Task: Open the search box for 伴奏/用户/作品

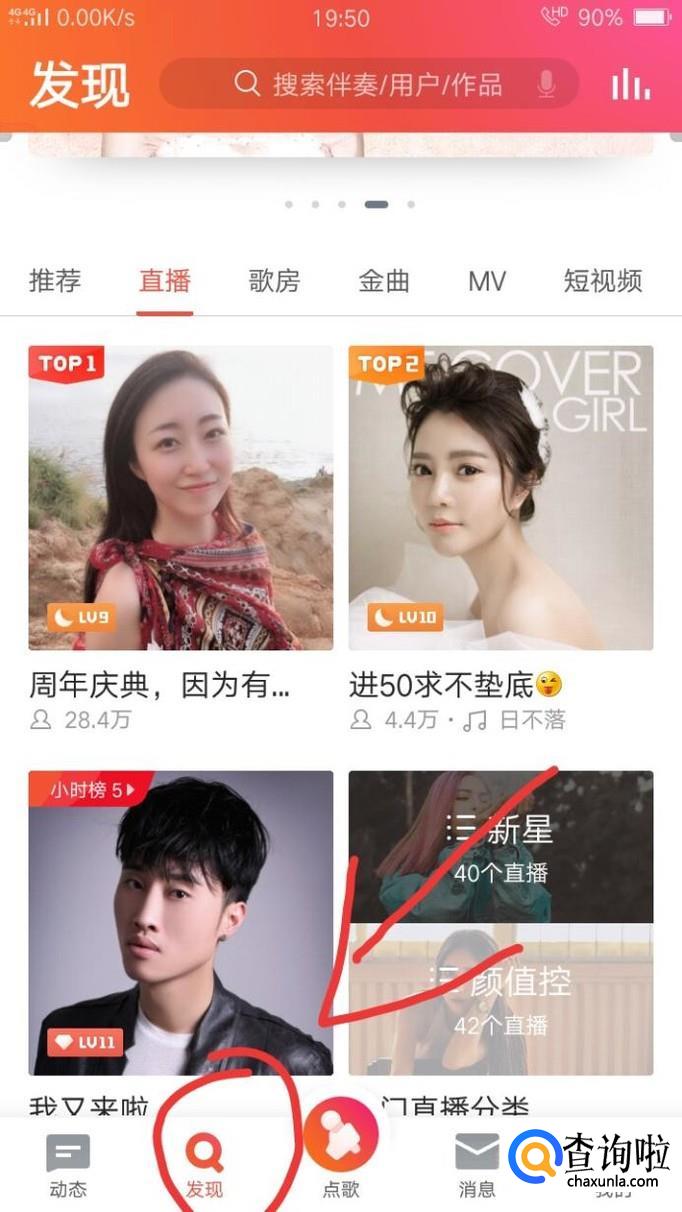Action: 370,84
